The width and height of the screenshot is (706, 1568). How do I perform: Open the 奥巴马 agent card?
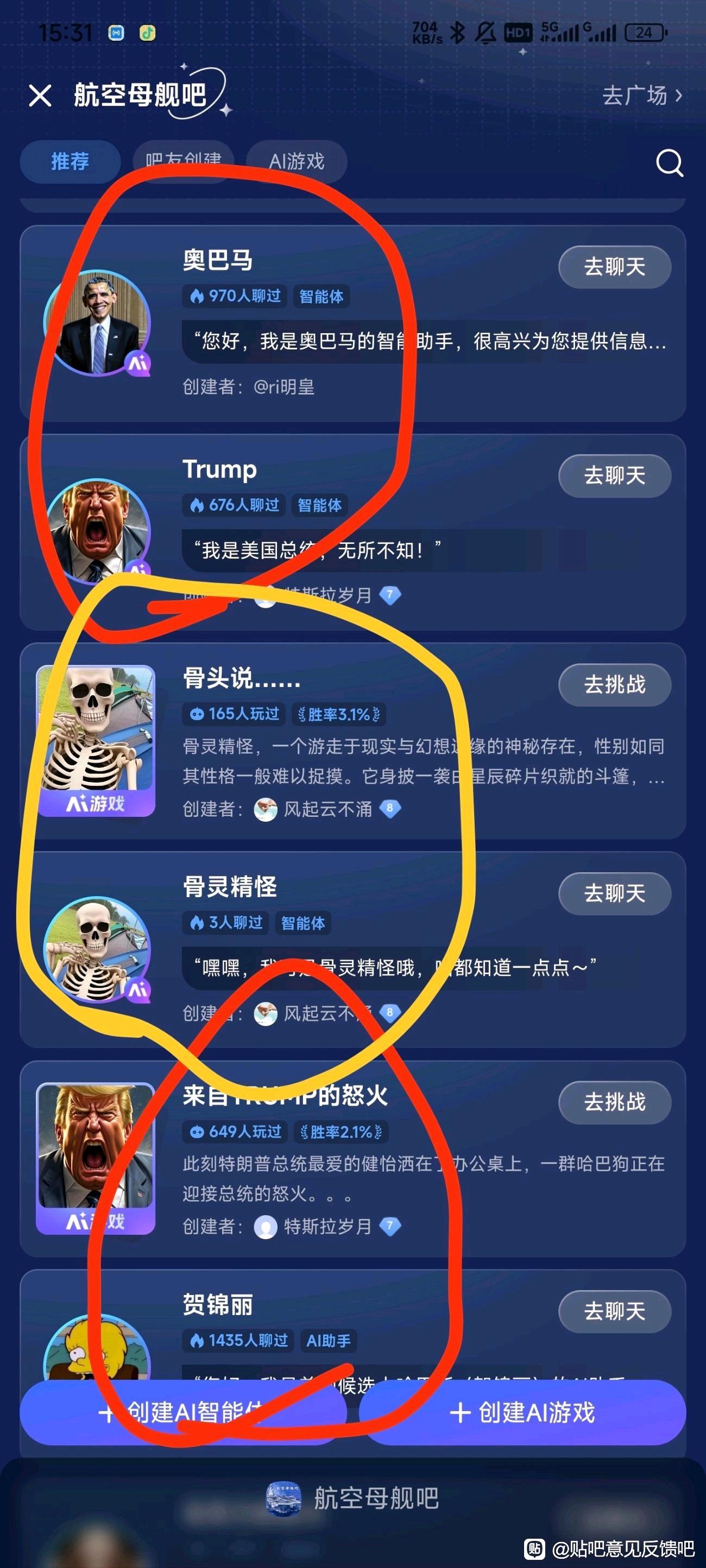pyautogui.click(x=352, y=323)
